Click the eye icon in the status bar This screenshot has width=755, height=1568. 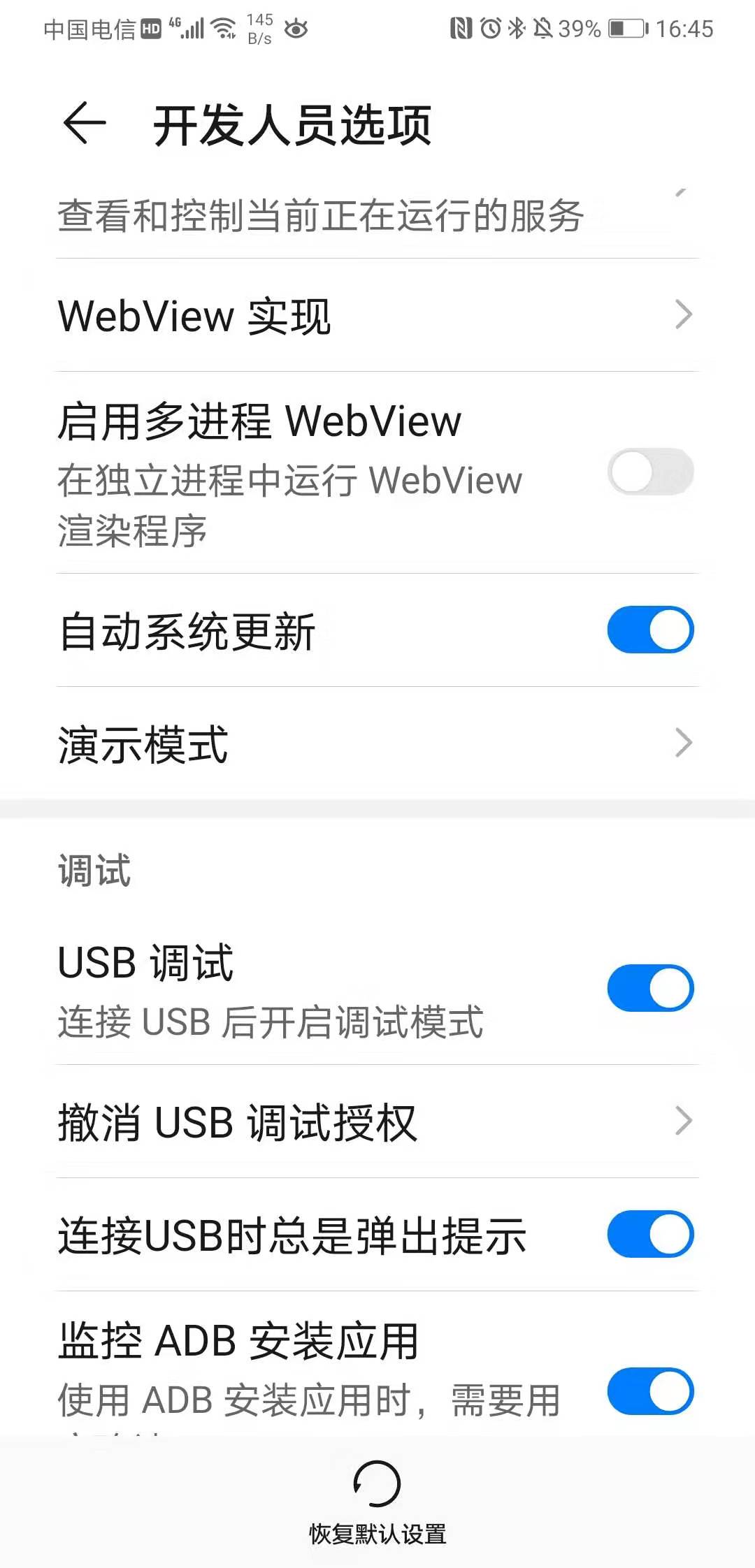click(x=297, y=29)
